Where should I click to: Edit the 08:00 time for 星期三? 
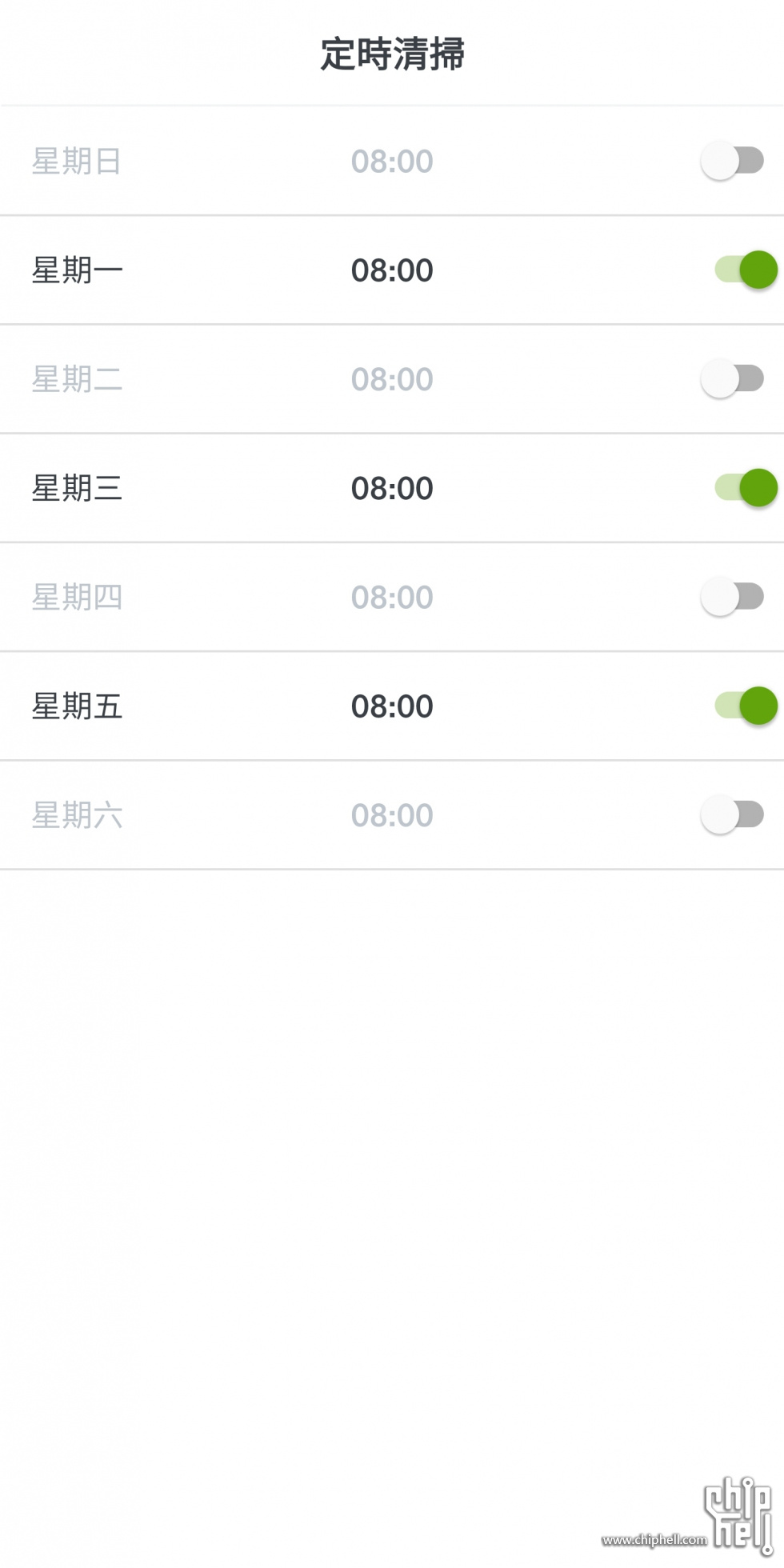pos(392,488)
